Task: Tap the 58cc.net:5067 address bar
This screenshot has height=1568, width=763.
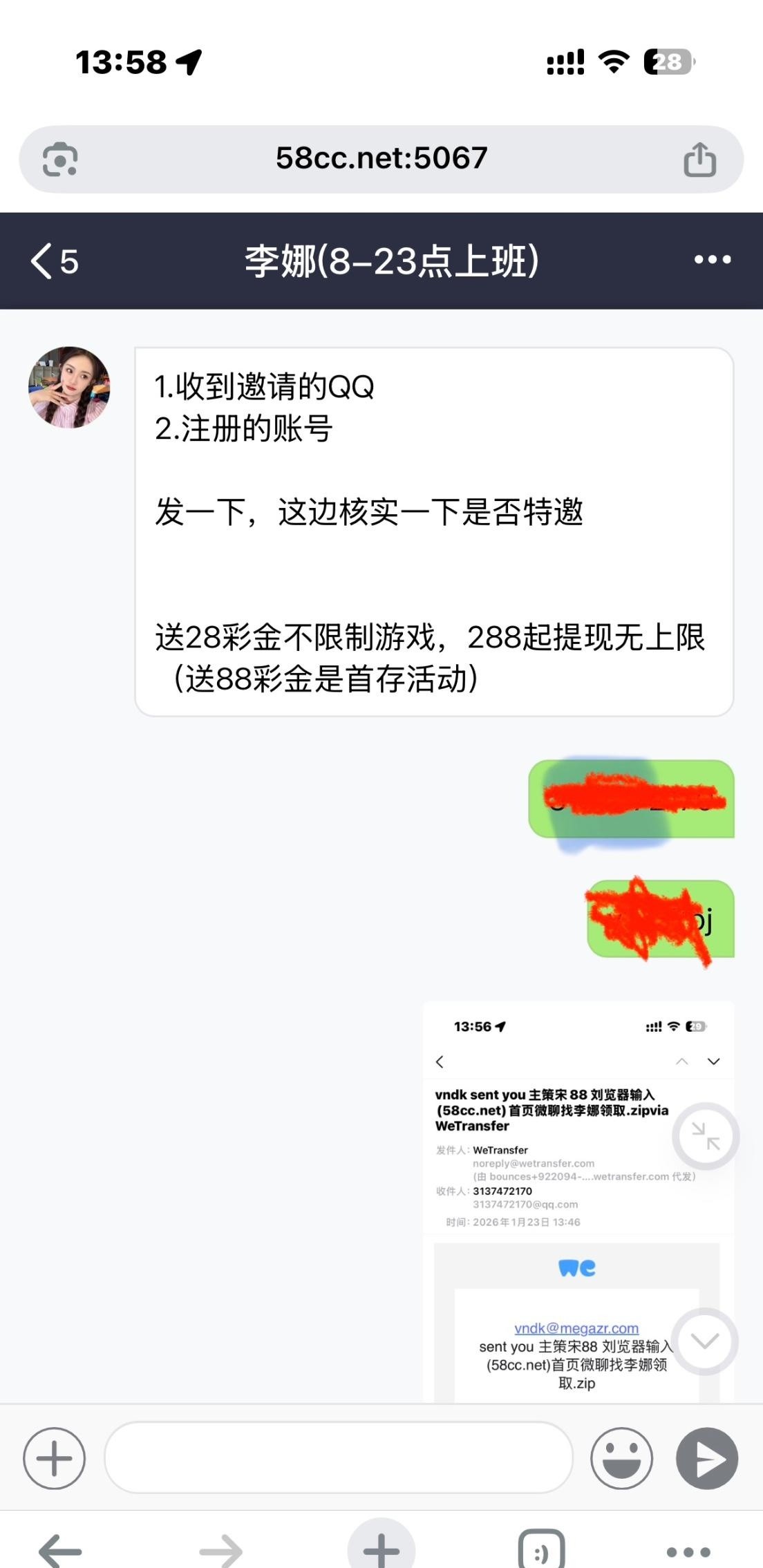Action: coord(381,159)
